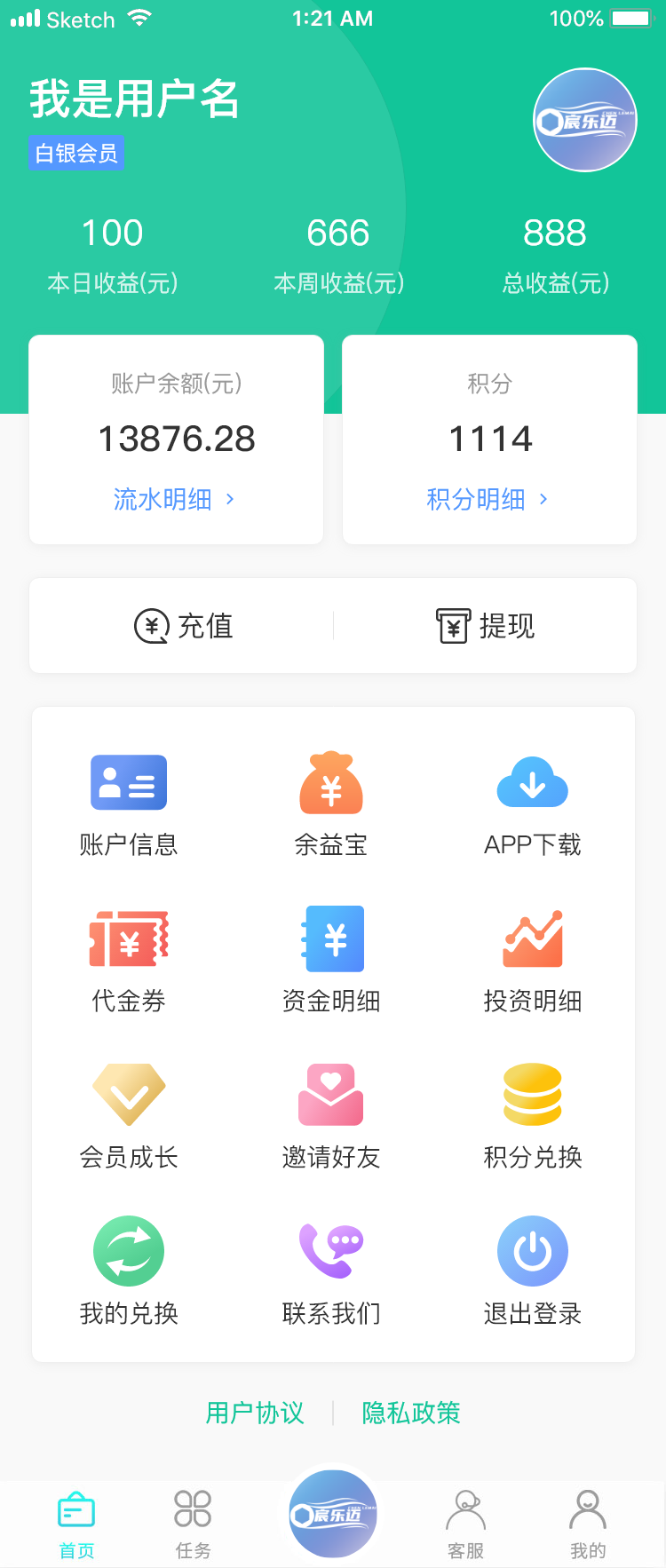View 积分明细 points details
Image resolution: width=666 pixels, height=1568 pixels.
coord(488,499)
